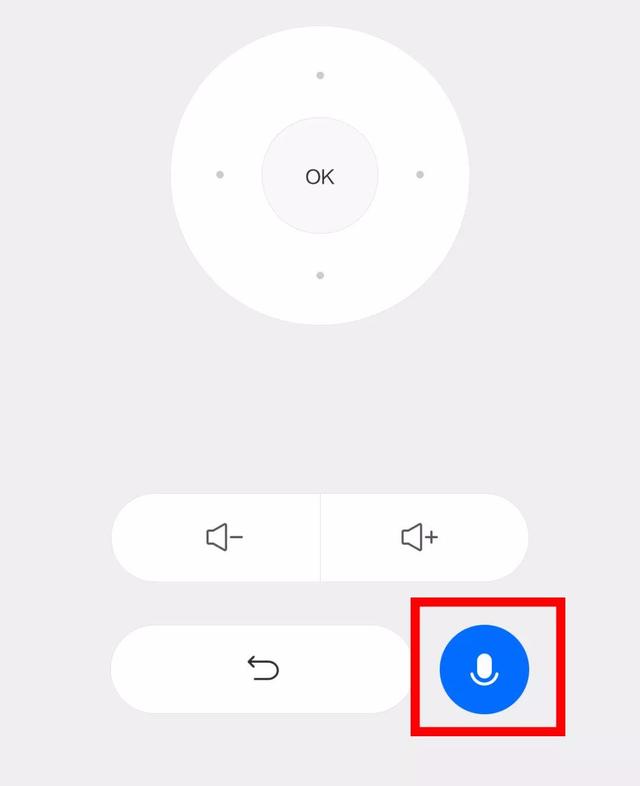Navigate left using the D-pad left dot
The height and width of the screenshot is (786, 640).
pos(220,175)
